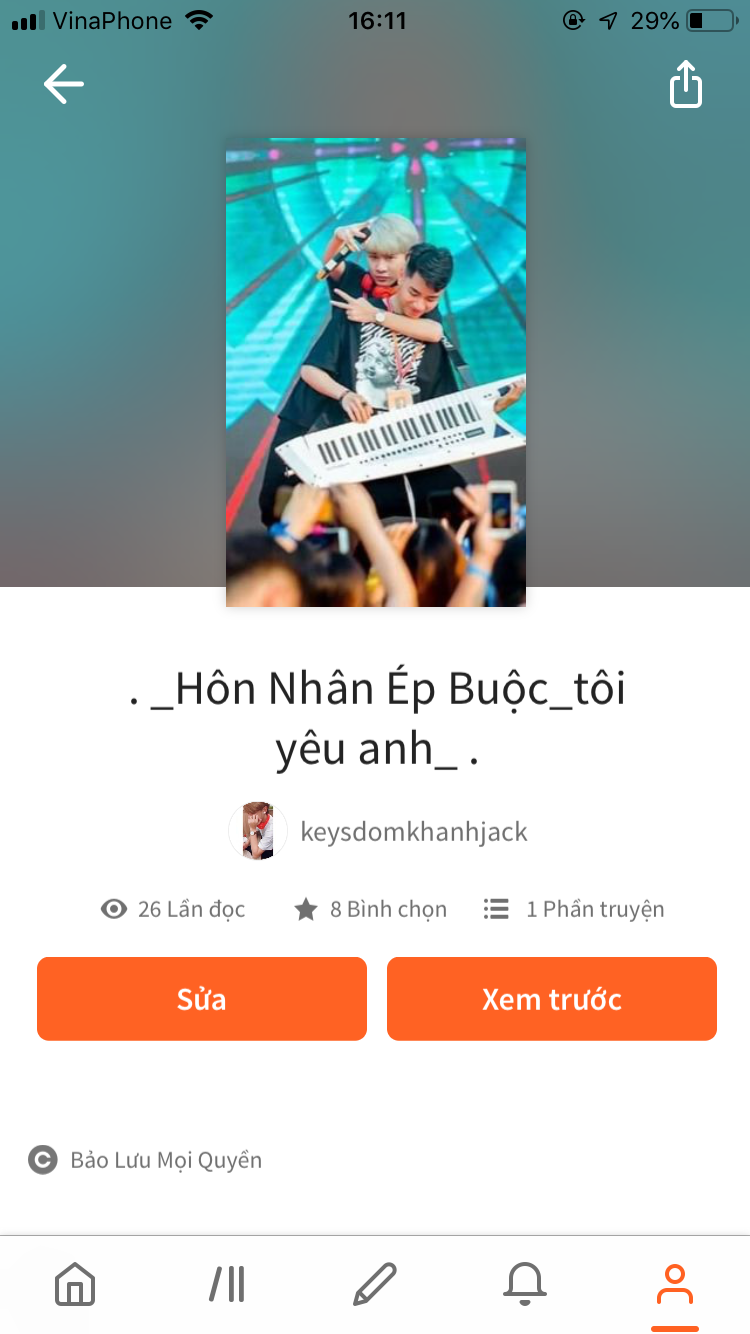Preview the story with Xem trước
Screen dimensions: 750x1334
(x=552, y=999)
